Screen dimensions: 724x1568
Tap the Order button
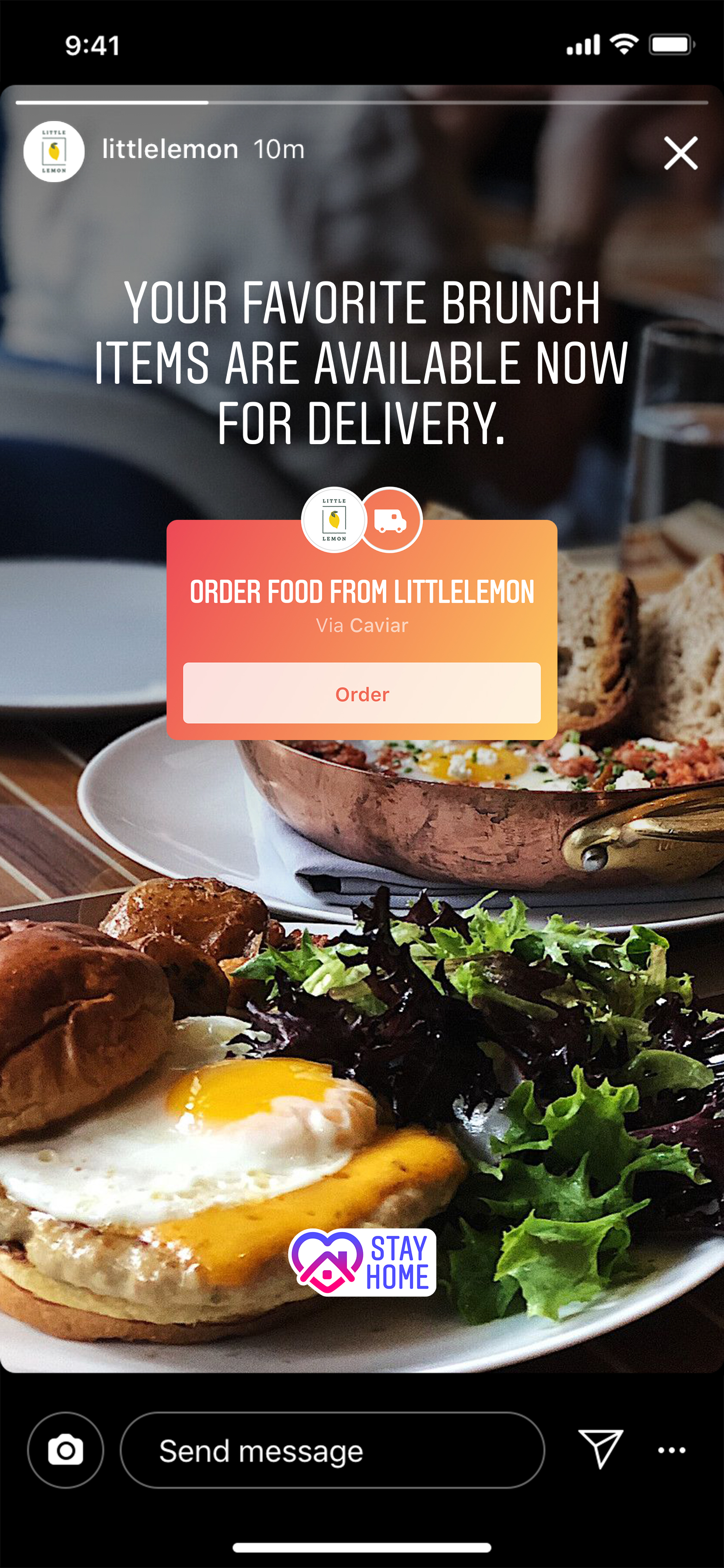(362, 693)
